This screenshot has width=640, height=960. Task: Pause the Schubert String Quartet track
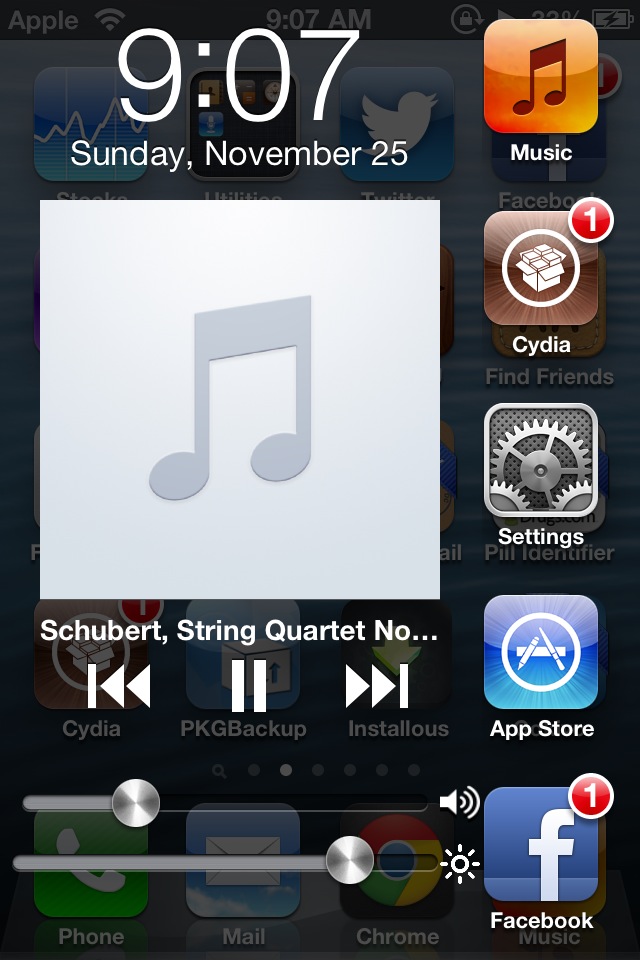click(248, 686)
